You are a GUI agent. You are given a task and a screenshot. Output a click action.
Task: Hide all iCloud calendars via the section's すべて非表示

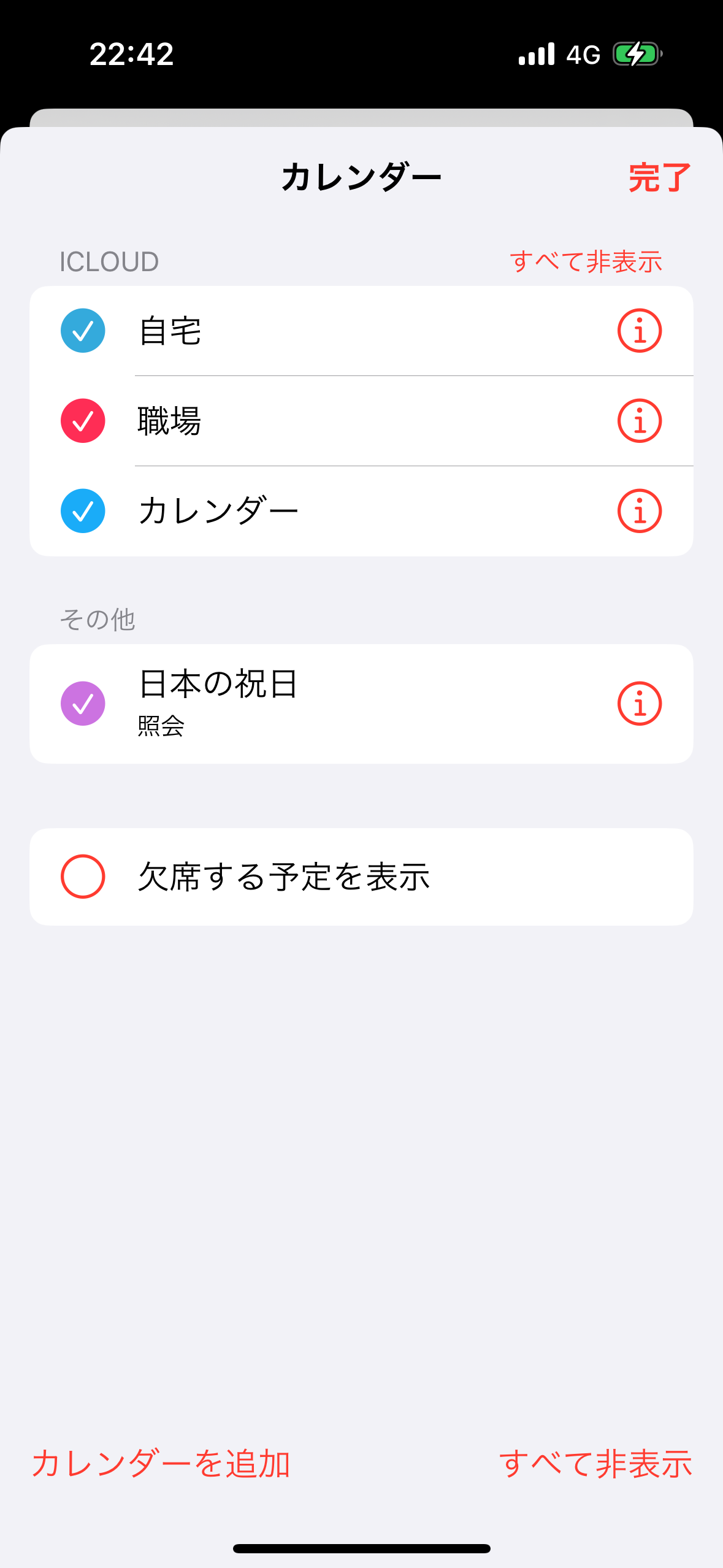tap(586, 262)
